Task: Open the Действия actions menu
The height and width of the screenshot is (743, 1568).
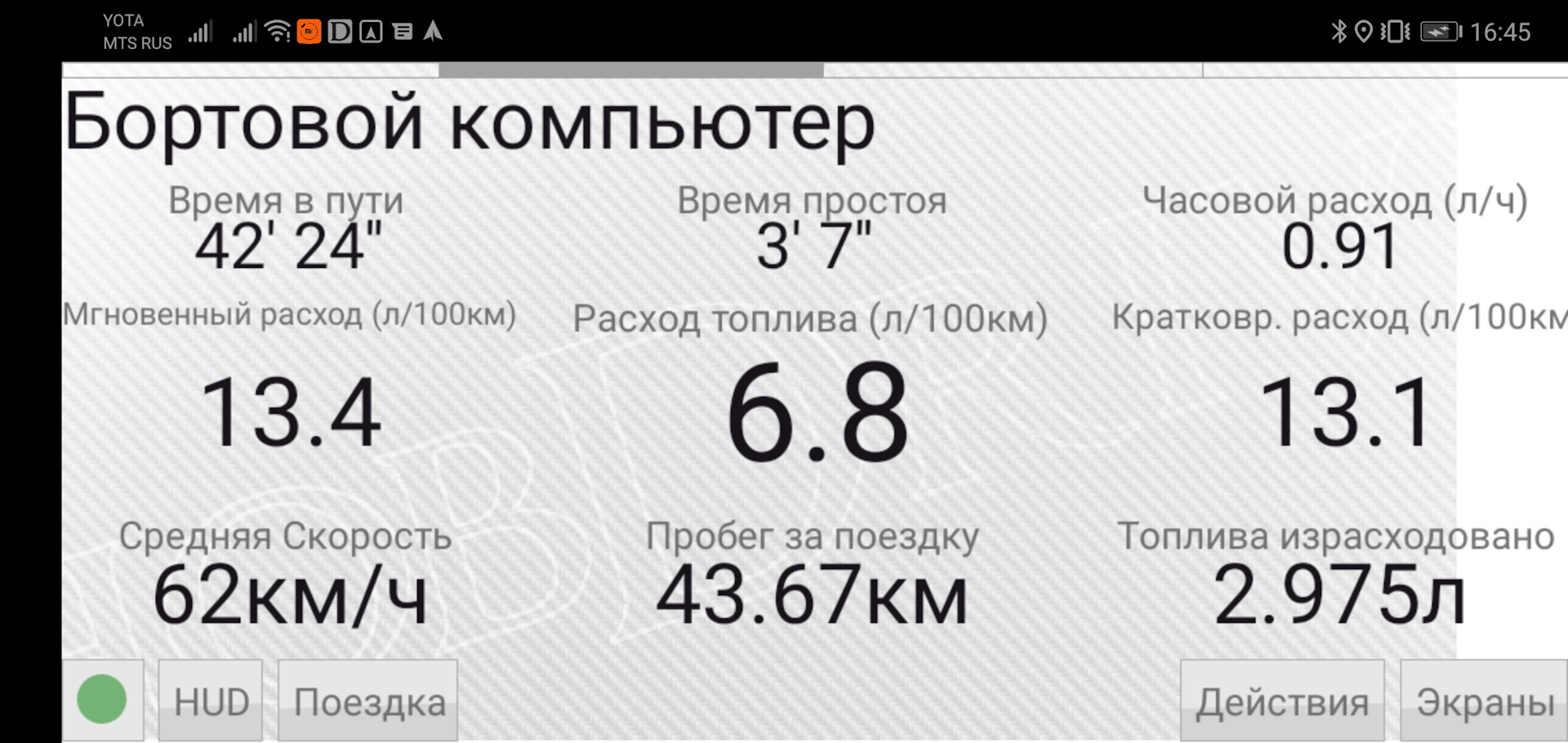Action: pyautogui.click(x=1281, y=701)
